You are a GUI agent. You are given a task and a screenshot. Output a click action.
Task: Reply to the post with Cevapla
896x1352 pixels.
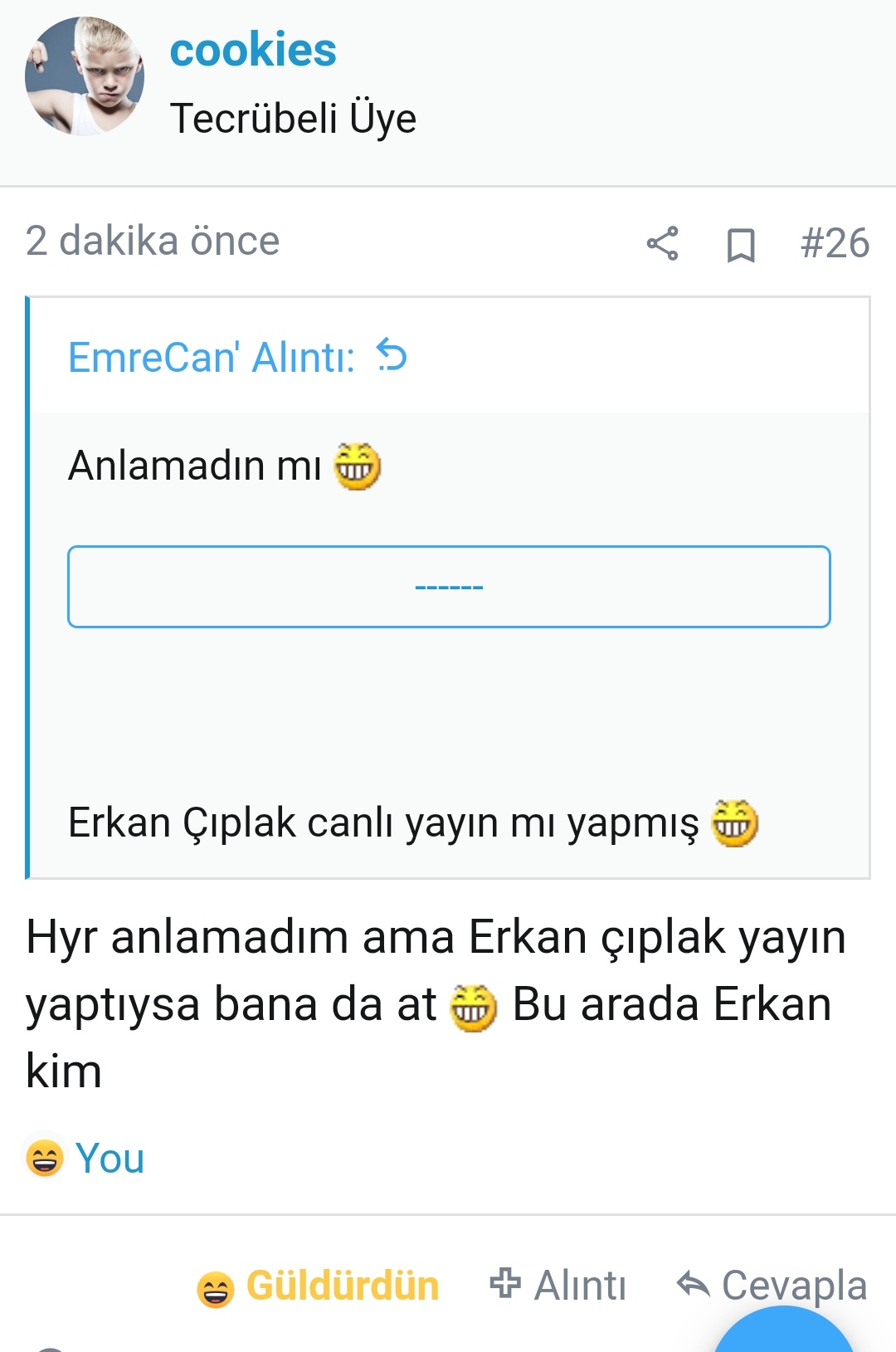tap(772, 1286)
